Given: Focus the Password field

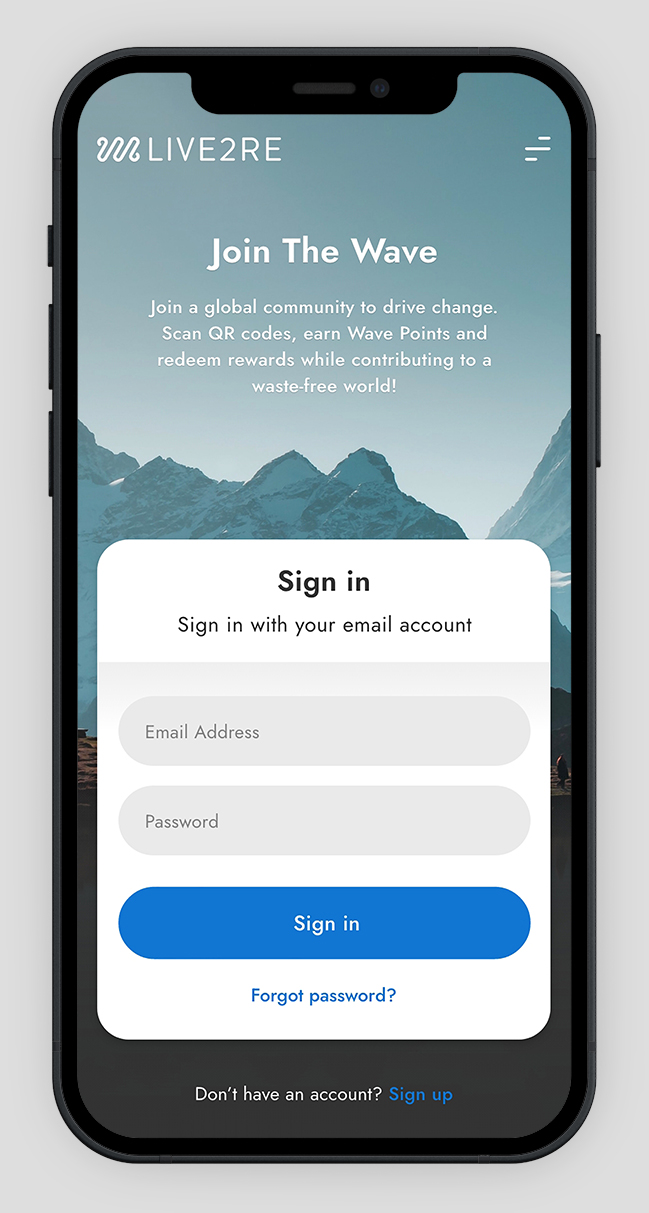Looking at the screenshot, I should click(x=324, y=821).
